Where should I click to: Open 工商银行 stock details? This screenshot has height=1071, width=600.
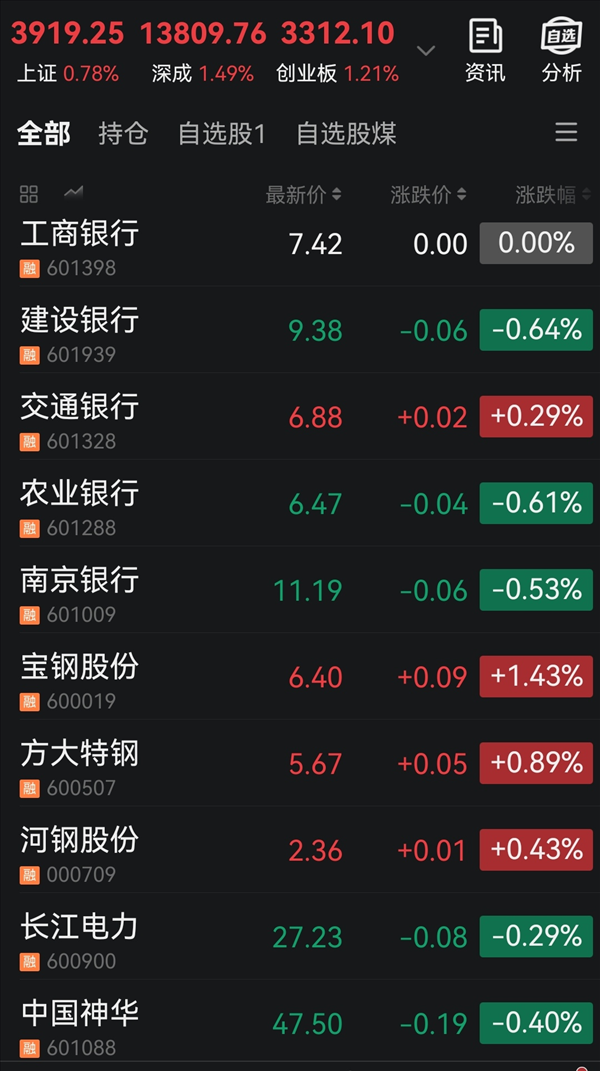tap(80, 243)
